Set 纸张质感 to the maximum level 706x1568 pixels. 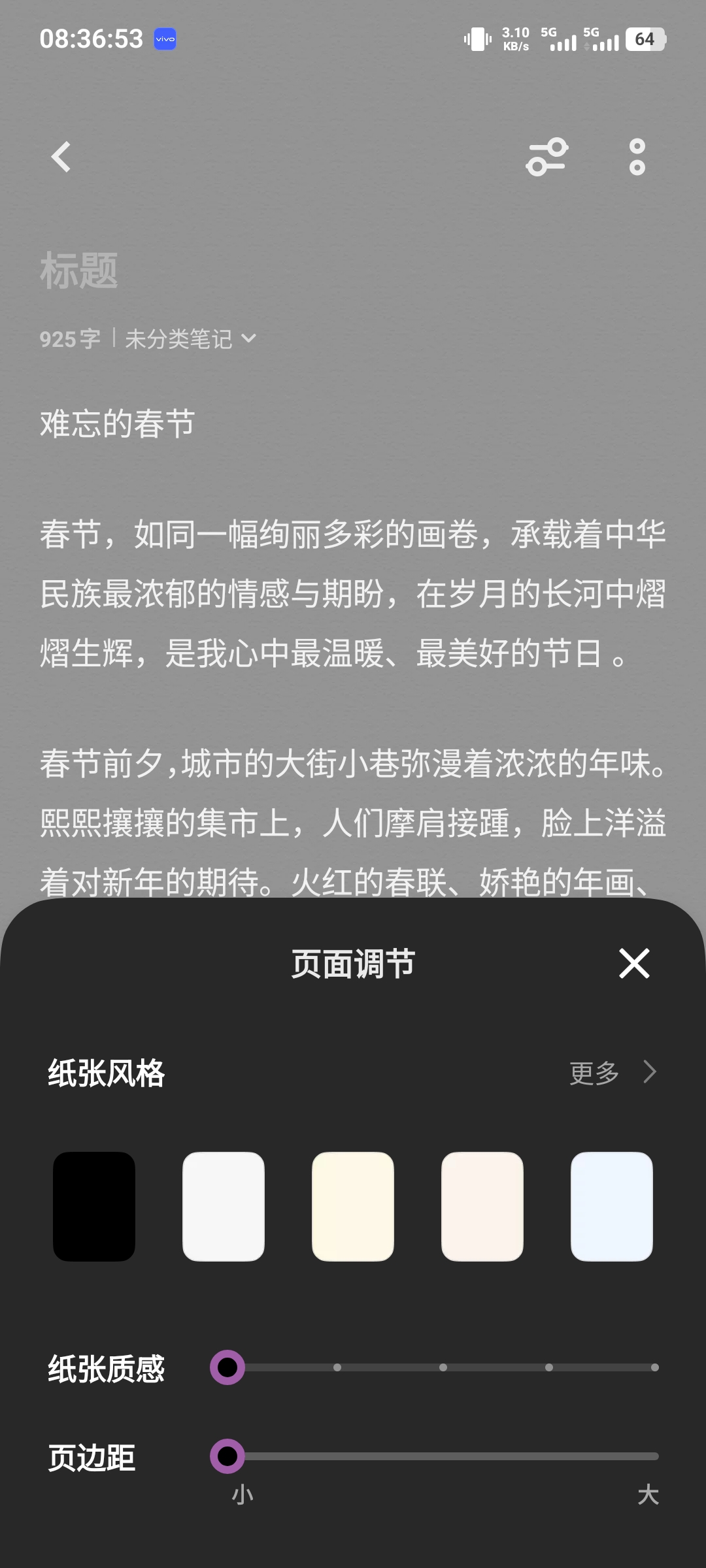coord(654,1367)
